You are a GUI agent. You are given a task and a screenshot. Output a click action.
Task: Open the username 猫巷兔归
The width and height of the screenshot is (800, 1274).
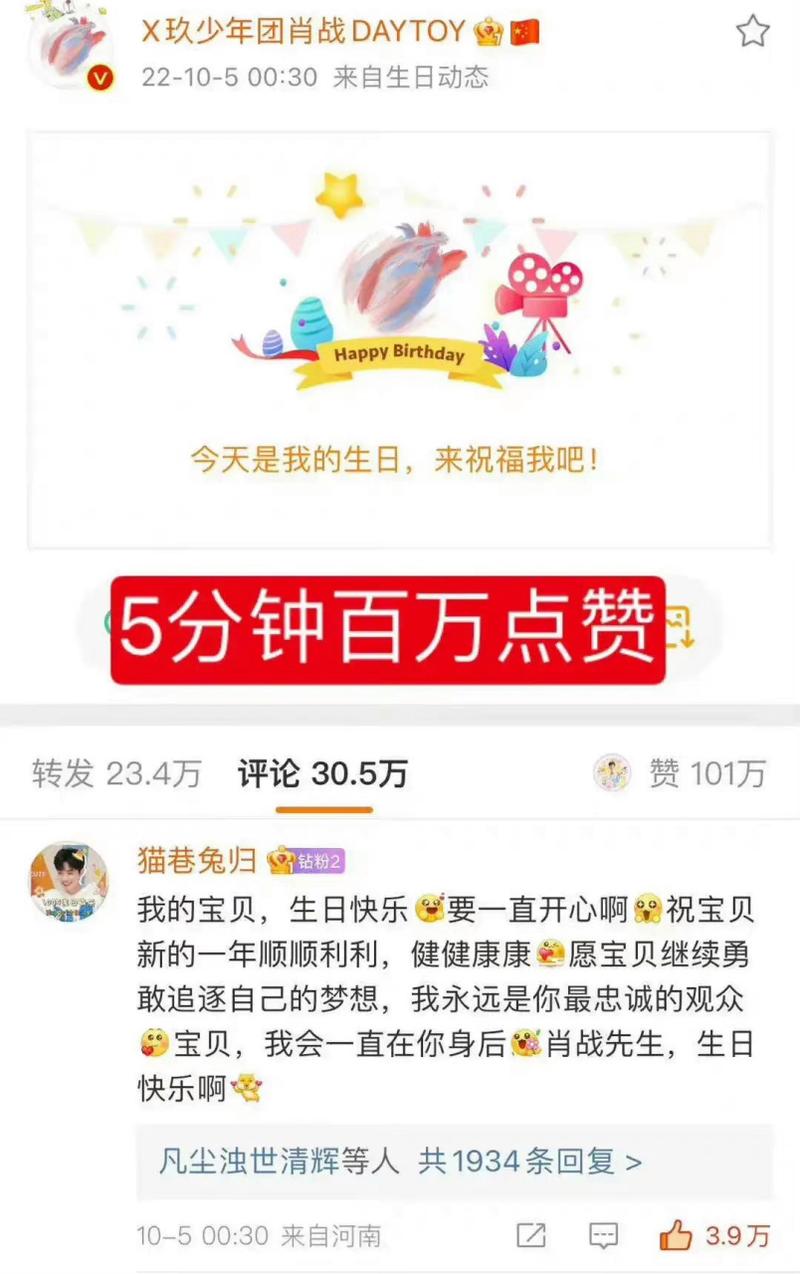pos(197,860)
